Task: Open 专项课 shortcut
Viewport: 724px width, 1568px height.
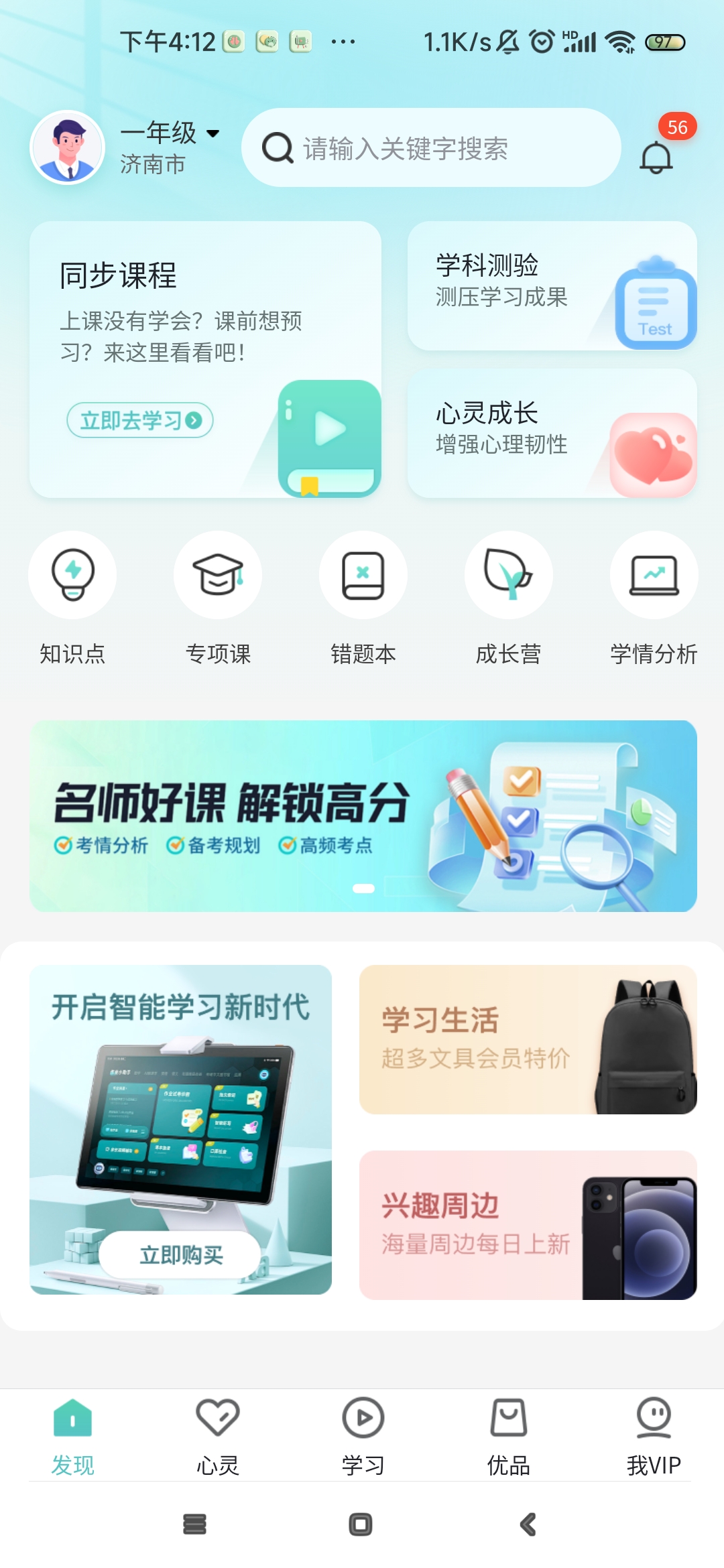Action: [218, 576]
